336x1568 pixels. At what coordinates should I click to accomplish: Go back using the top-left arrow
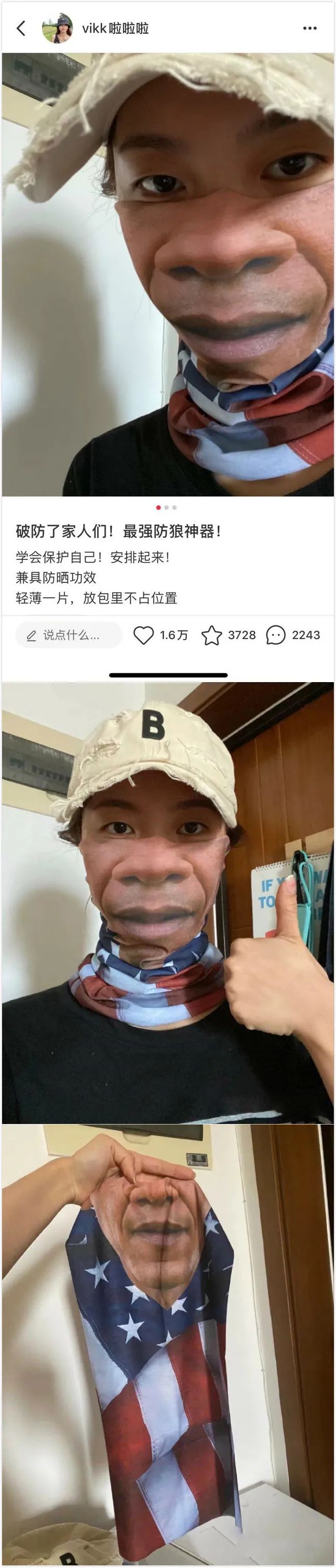(21, 28)
